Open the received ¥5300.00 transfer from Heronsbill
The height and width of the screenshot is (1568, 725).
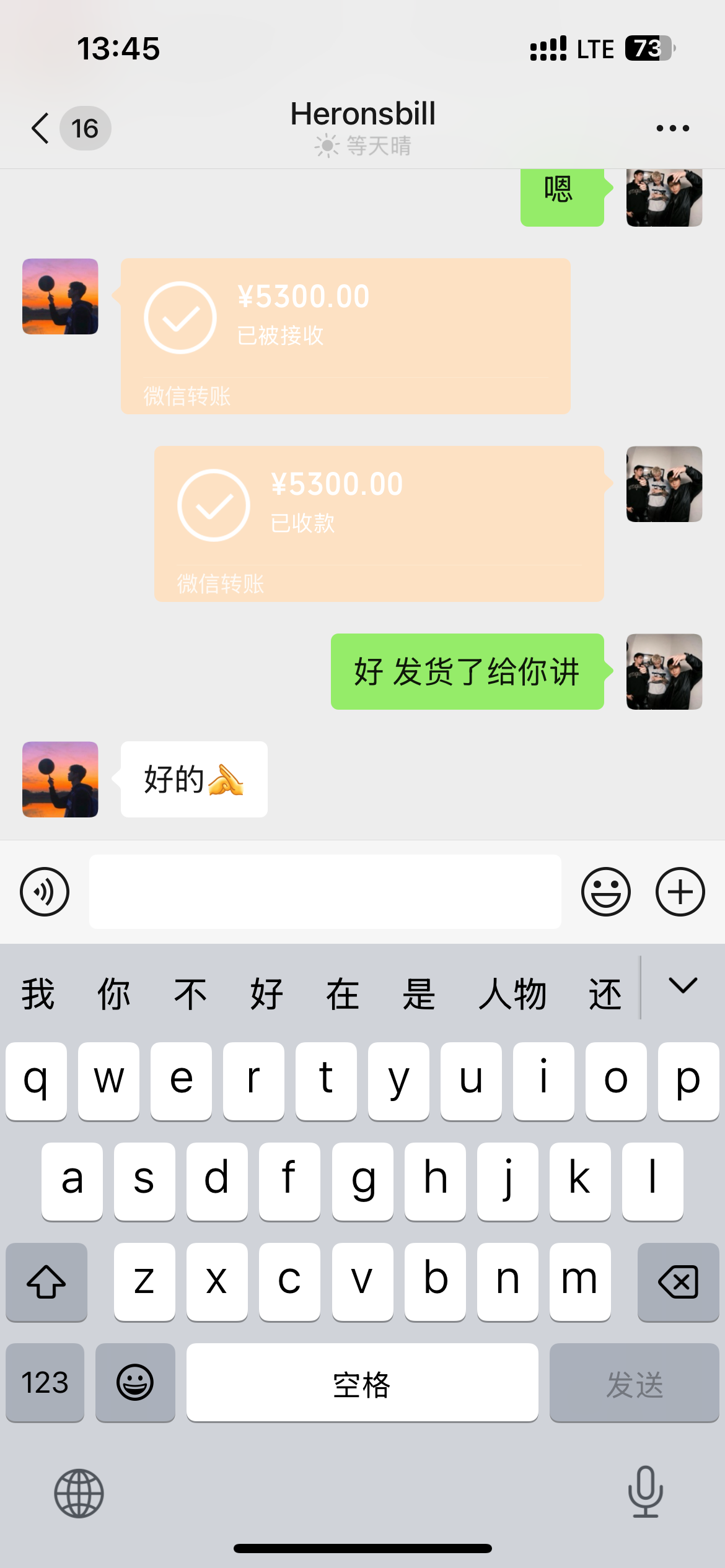pos(345,336)
